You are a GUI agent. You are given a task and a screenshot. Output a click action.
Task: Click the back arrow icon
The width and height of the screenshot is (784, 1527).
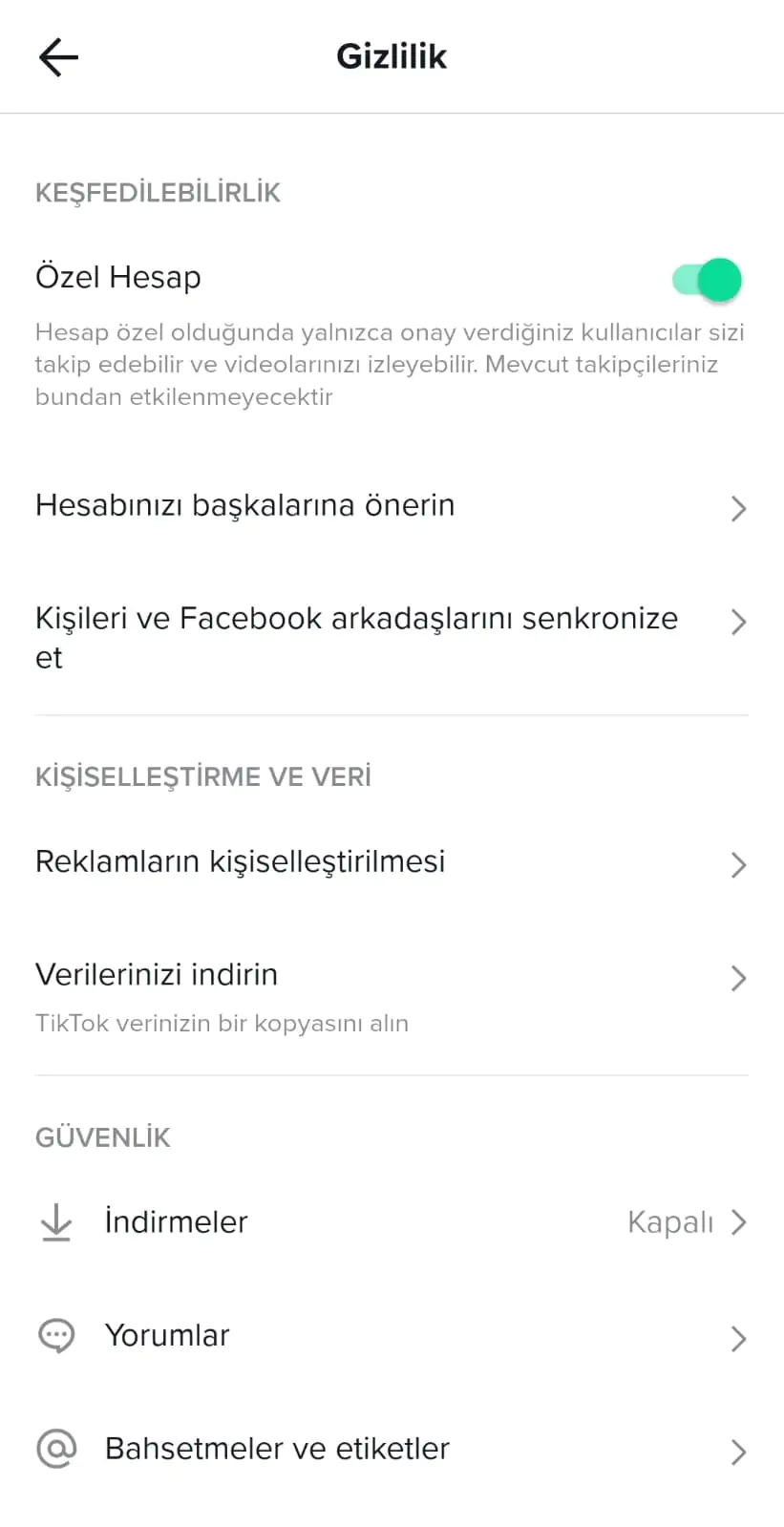pyautogui.click(x=58, y=56)
